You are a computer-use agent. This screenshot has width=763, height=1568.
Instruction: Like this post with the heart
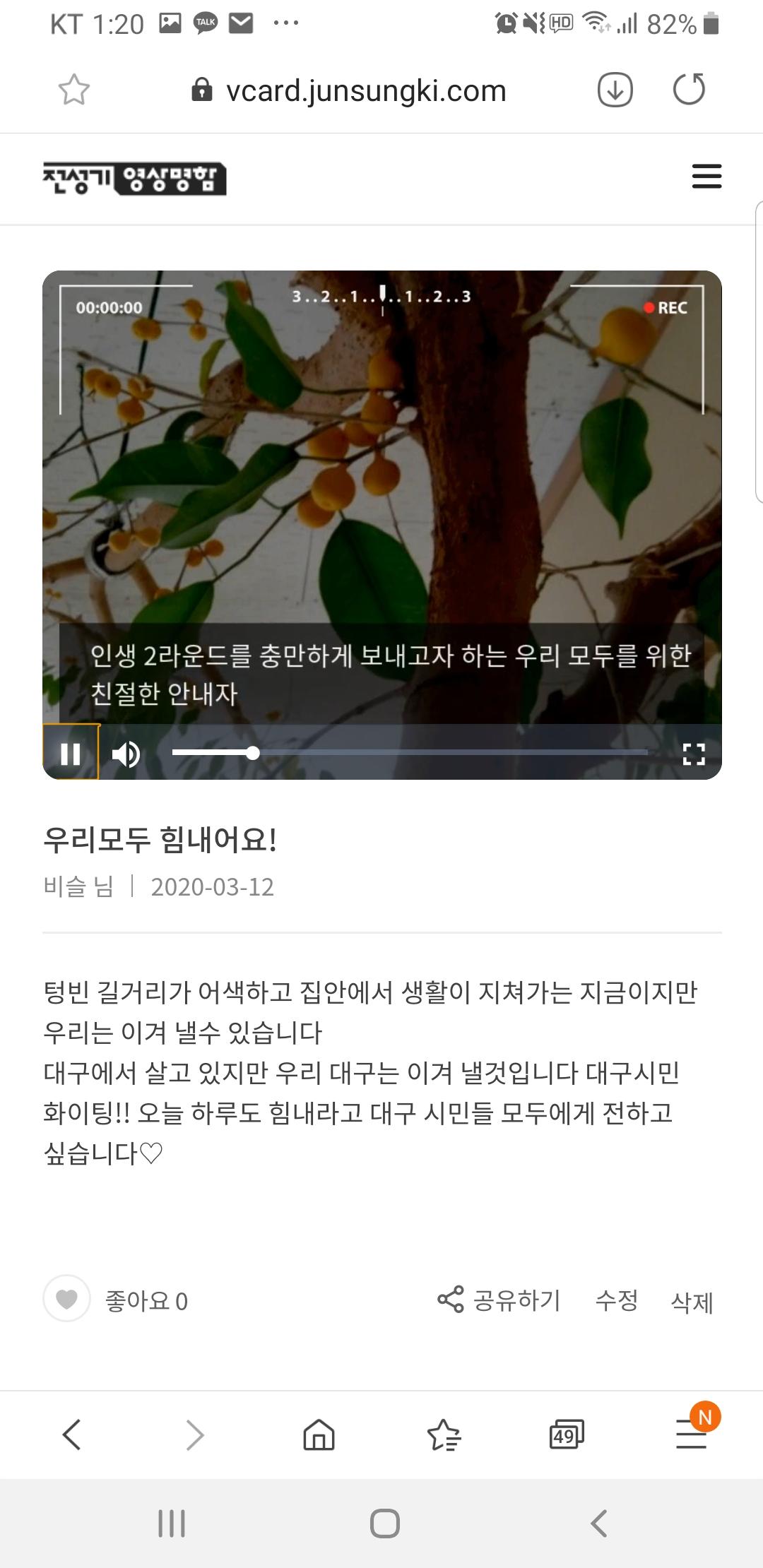coord(67,1298)
